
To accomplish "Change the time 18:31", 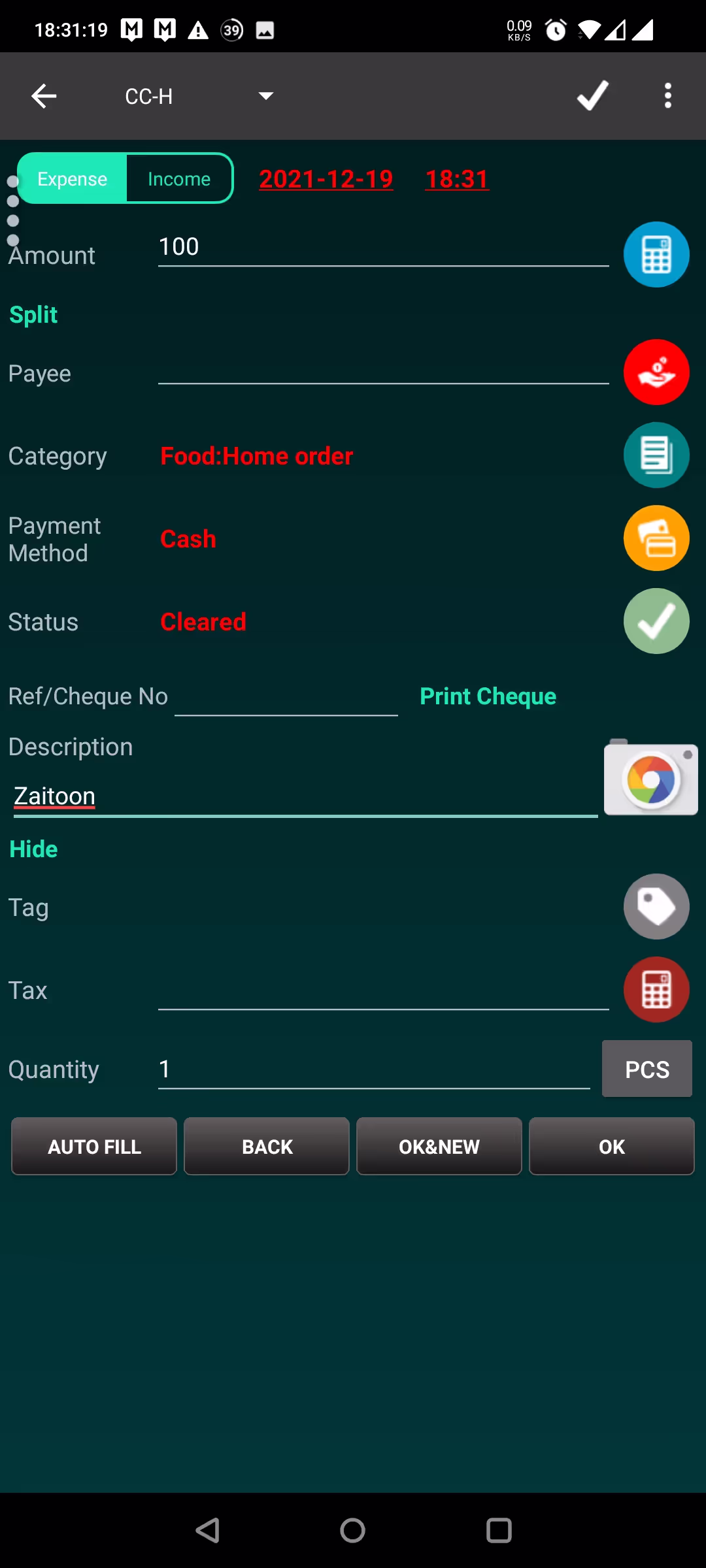I will 457,179.
